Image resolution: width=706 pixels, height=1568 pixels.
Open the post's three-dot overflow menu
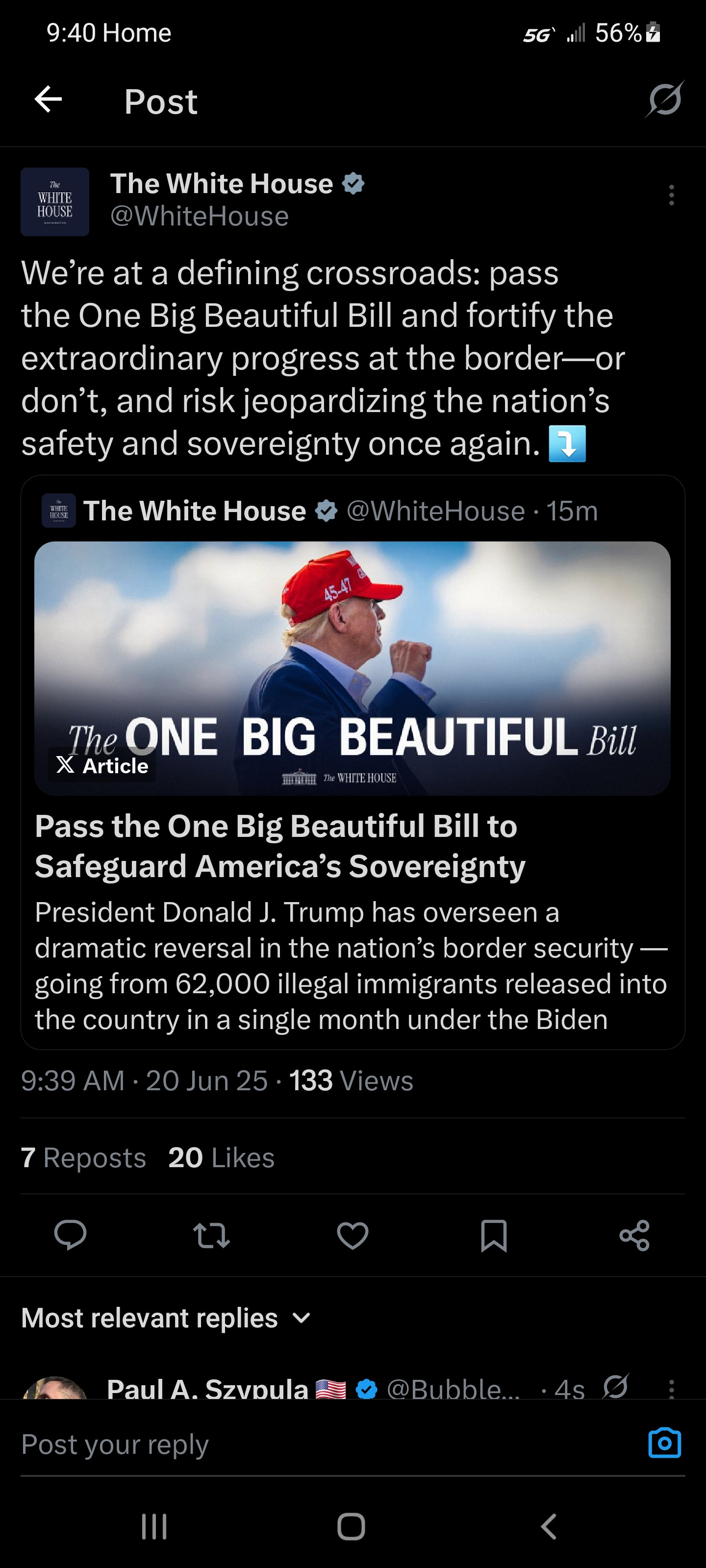671,196
